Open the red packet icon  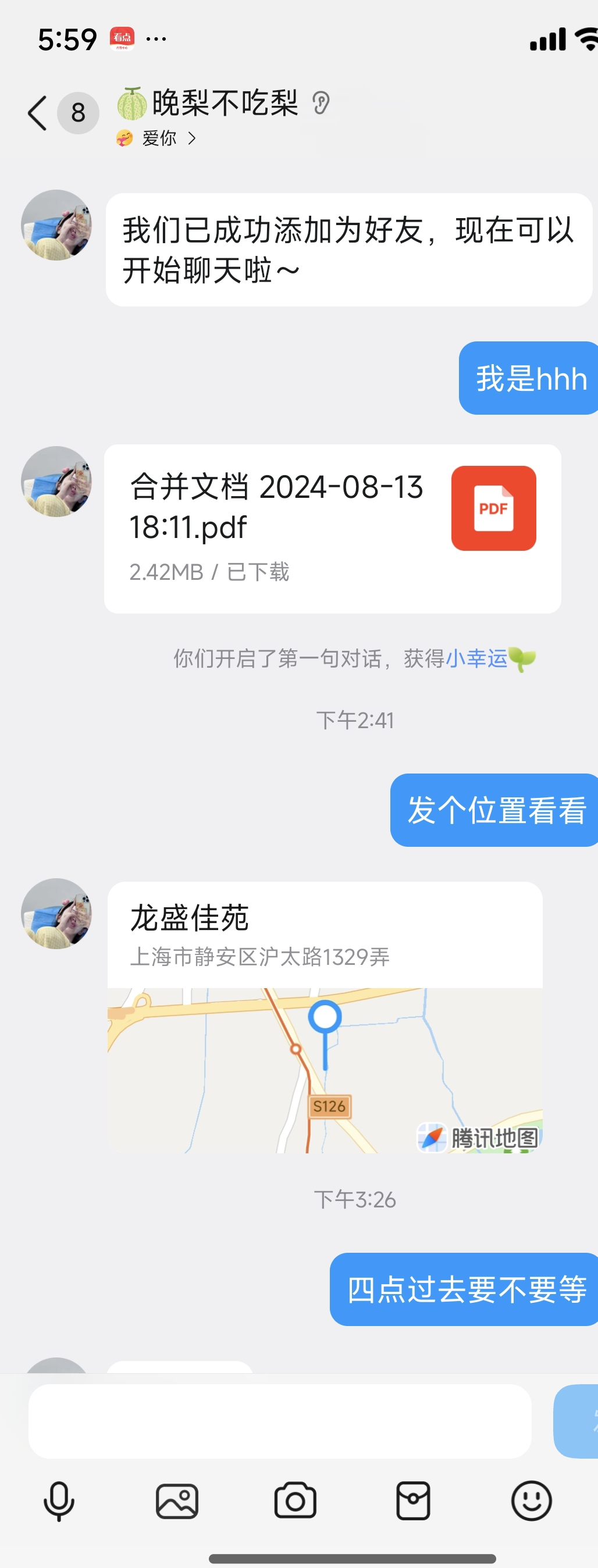[414, 1501]
